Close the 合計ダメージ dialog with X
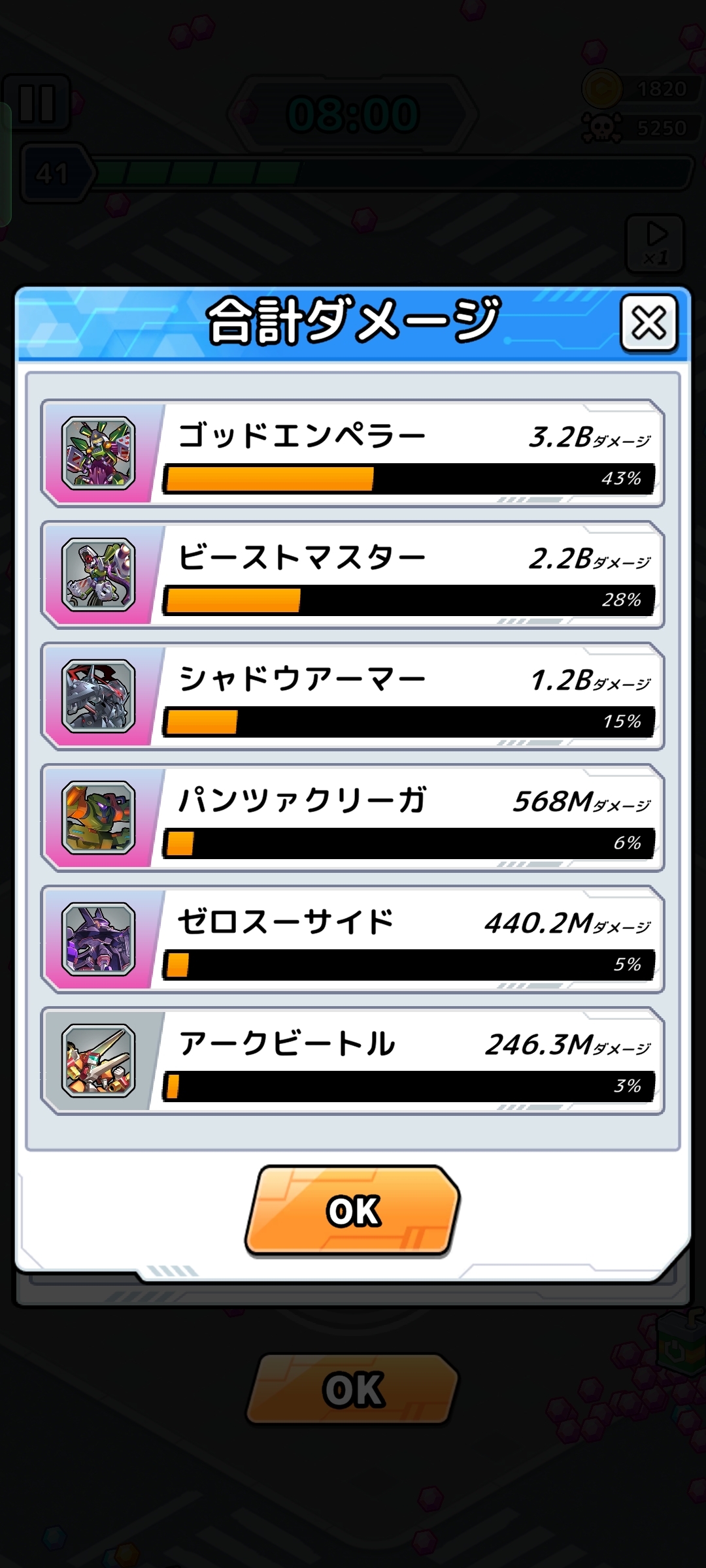The image size is (706, 1568). pyautogui.click(x=648, y=323)
